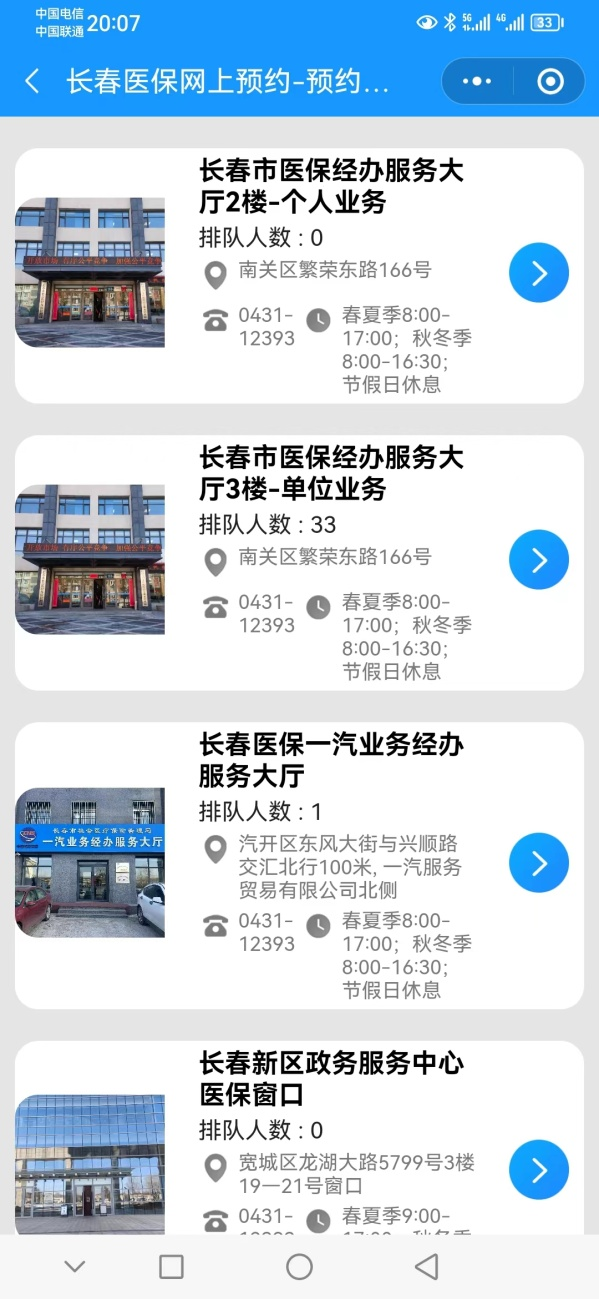The width and height of the screenshot is (599, 1299).
Task: Go back using the top-left arrow
Action: click(32, 82)
